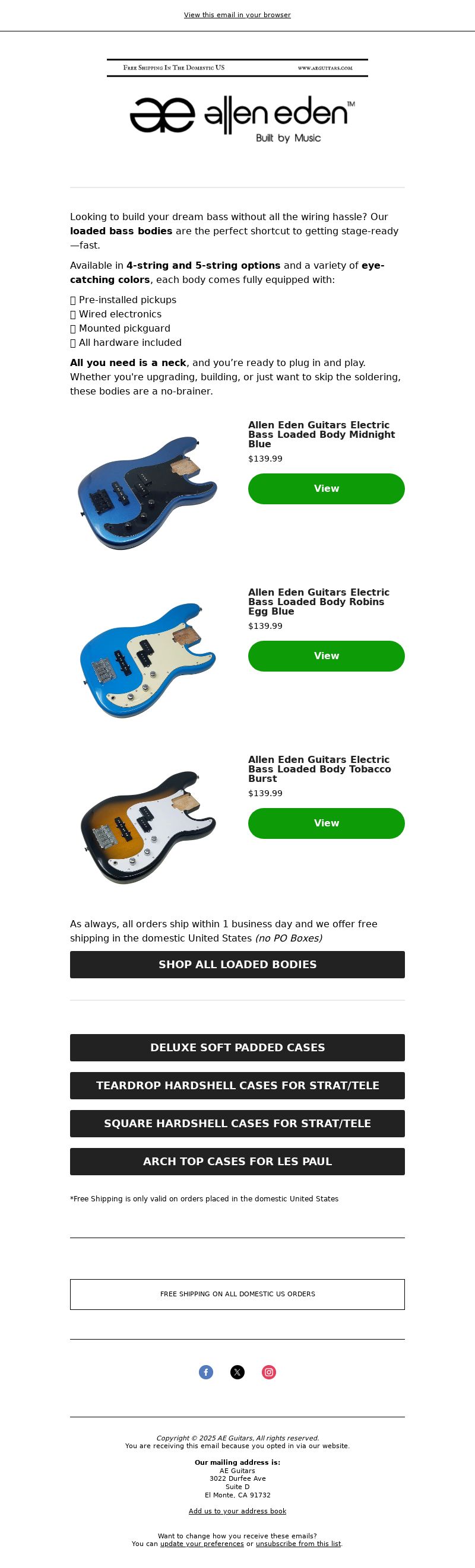This screenshot has height=1568, width=475.
Task: Open the Tobacco Burst bass body image
Action: click(148, 827)
